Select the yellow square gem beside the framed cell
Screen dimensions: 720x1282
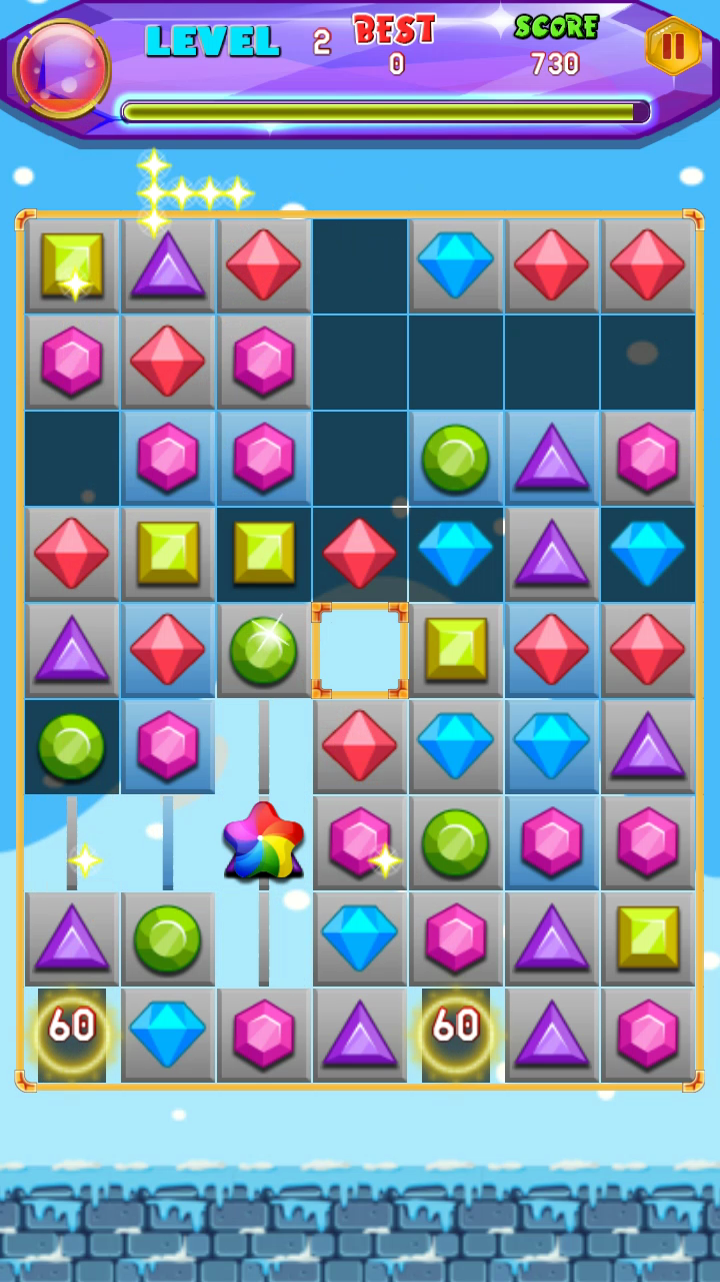[456, 650]
